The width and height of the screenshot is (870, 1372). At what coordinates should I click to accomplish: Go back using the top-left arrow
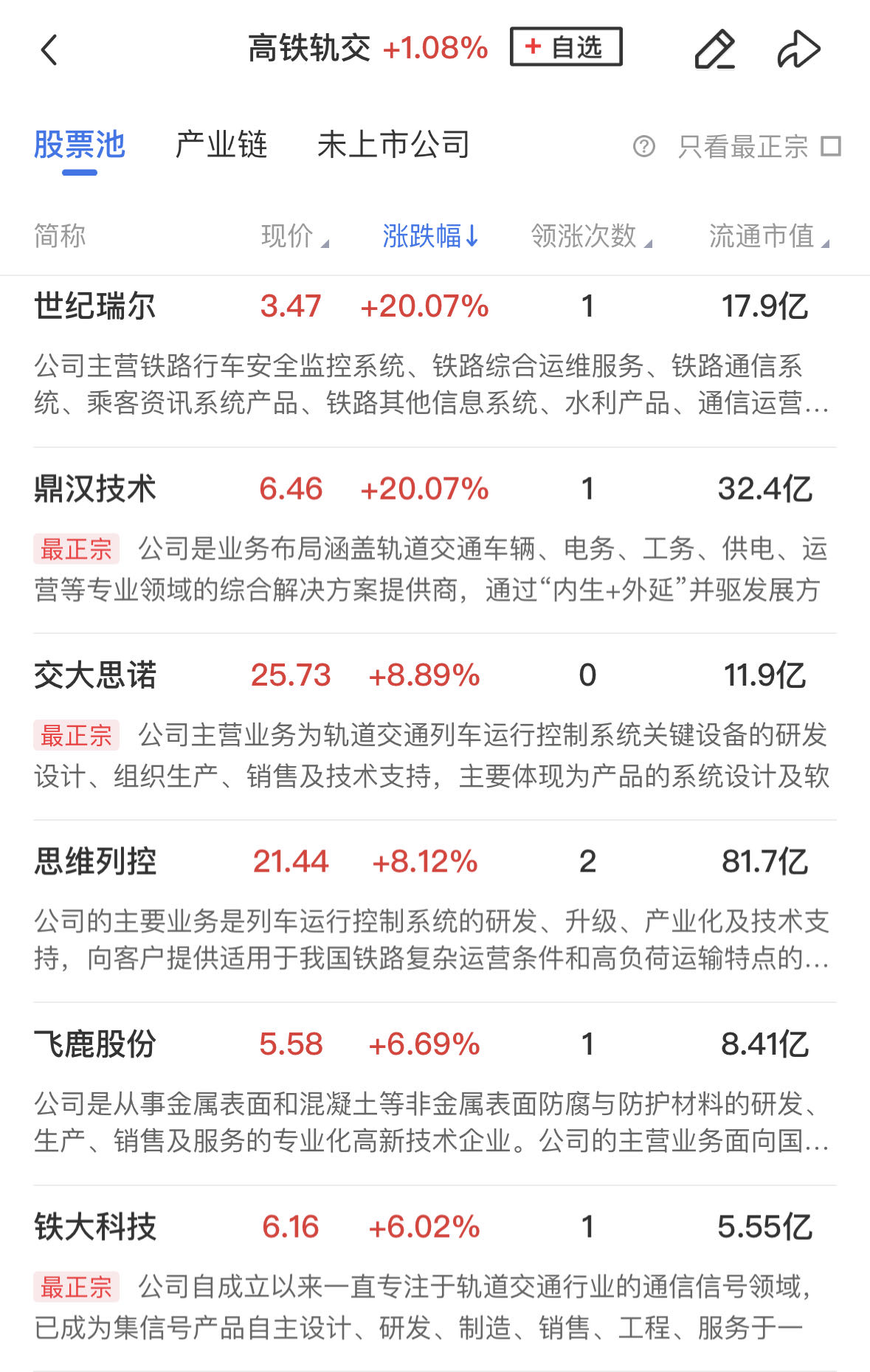point(49,50)
